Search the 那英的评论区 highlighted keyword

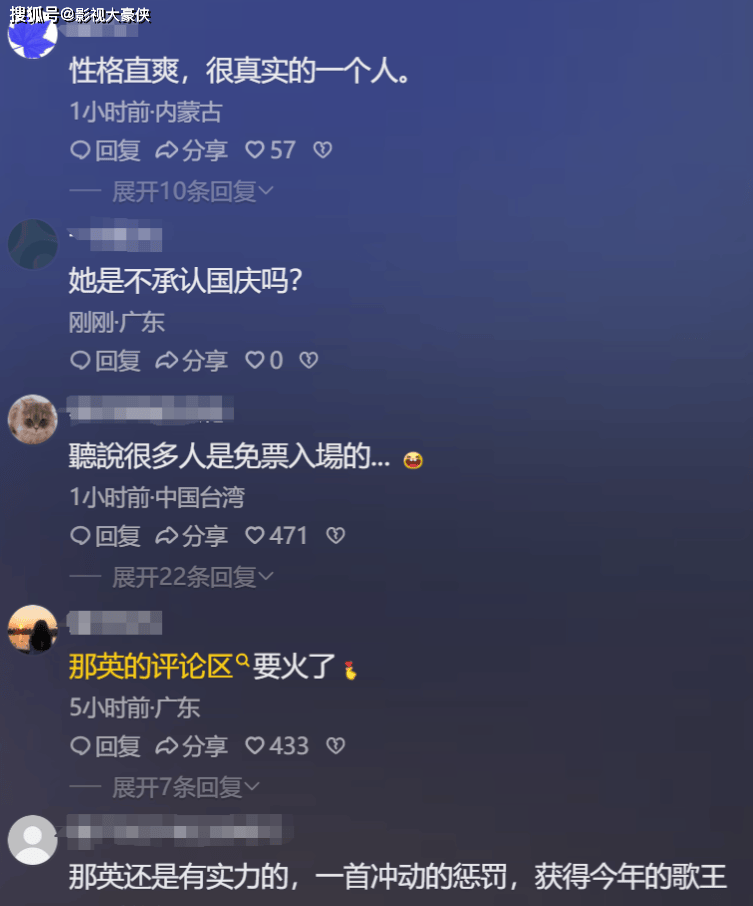[157, 666]
